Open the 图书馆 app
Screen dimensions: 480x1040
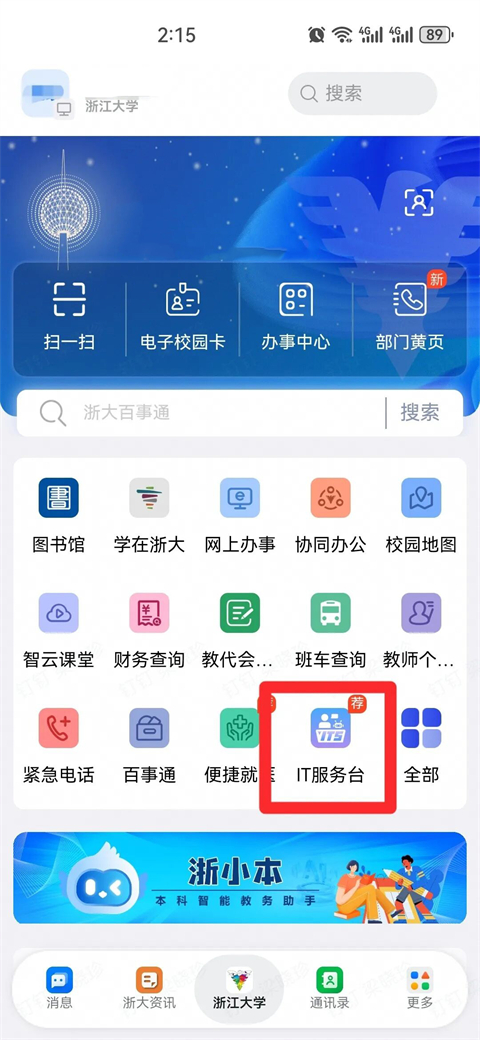coord(59,515)
